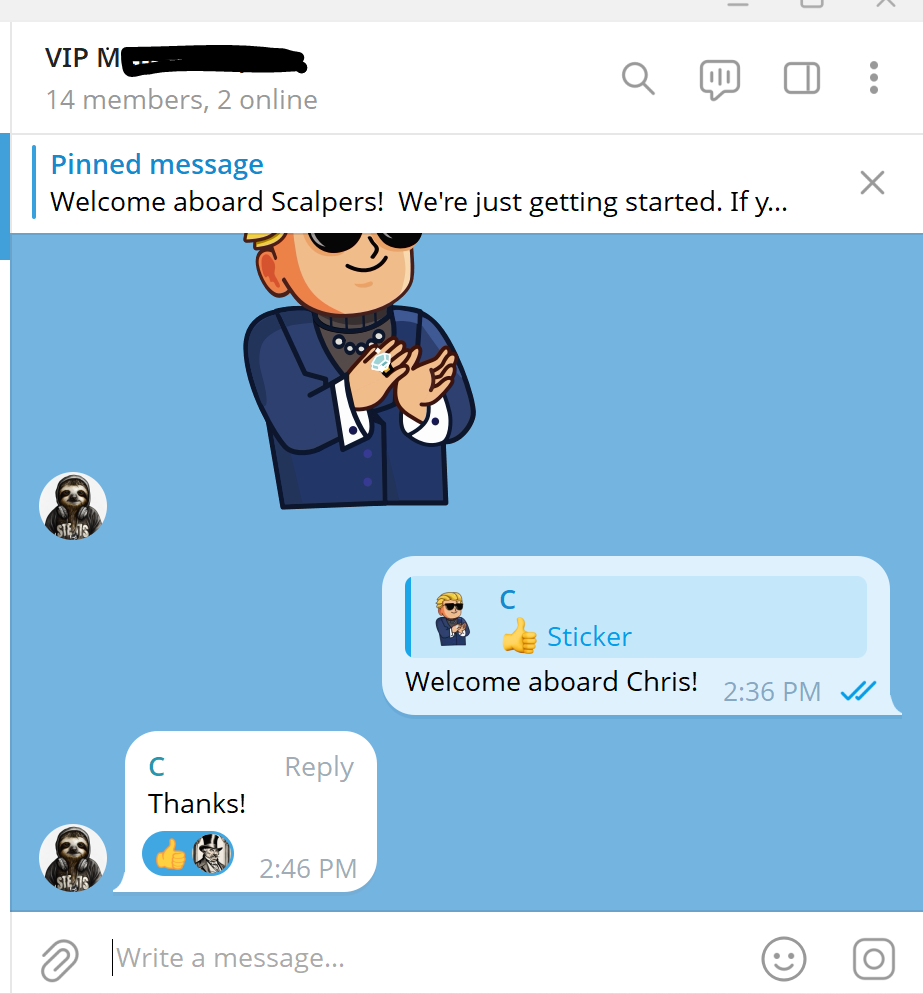Screen dimensions: 923x994
Task: Open the three-dot overflow menu
Action: [x=874, y=78]
